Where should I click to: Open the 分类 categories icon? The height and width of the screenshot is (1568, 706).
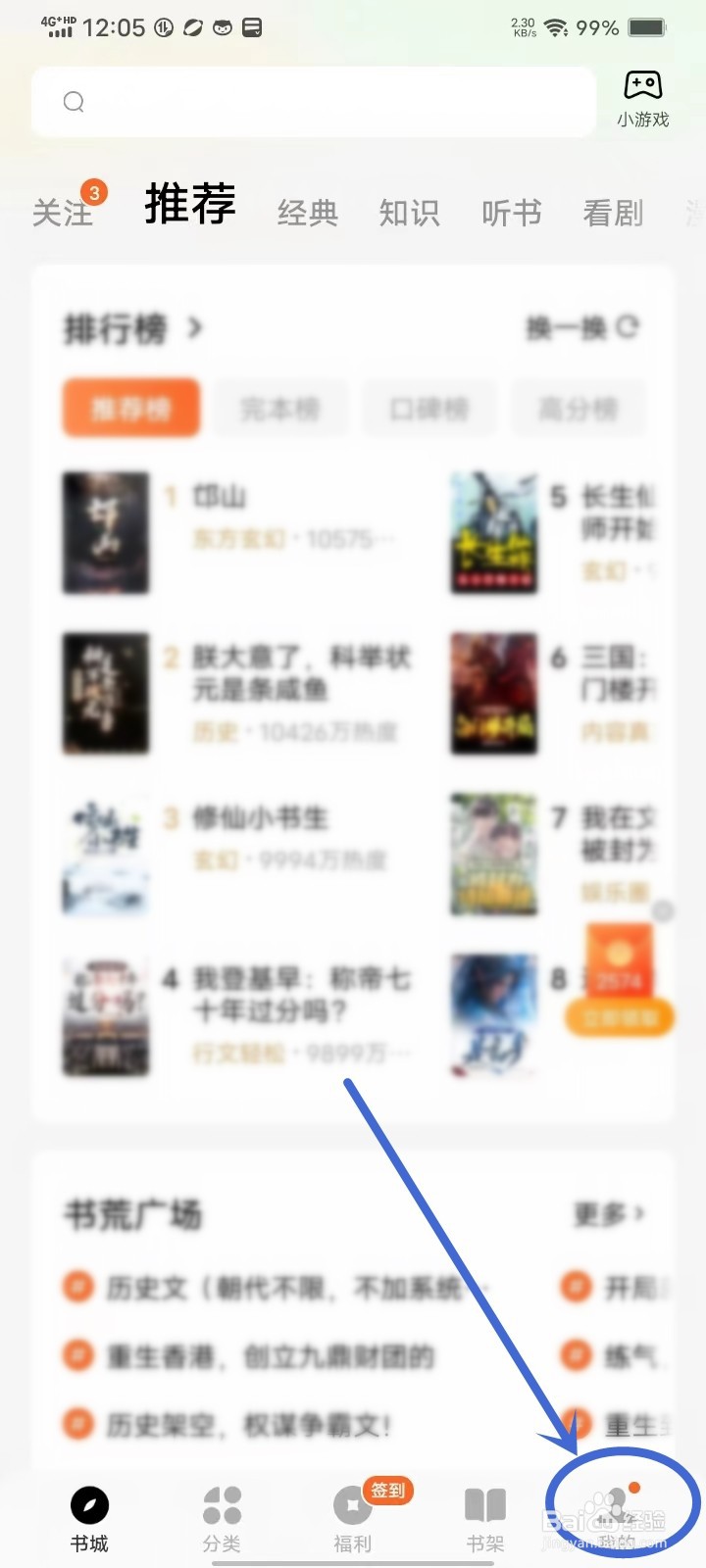pos(223,1503)
